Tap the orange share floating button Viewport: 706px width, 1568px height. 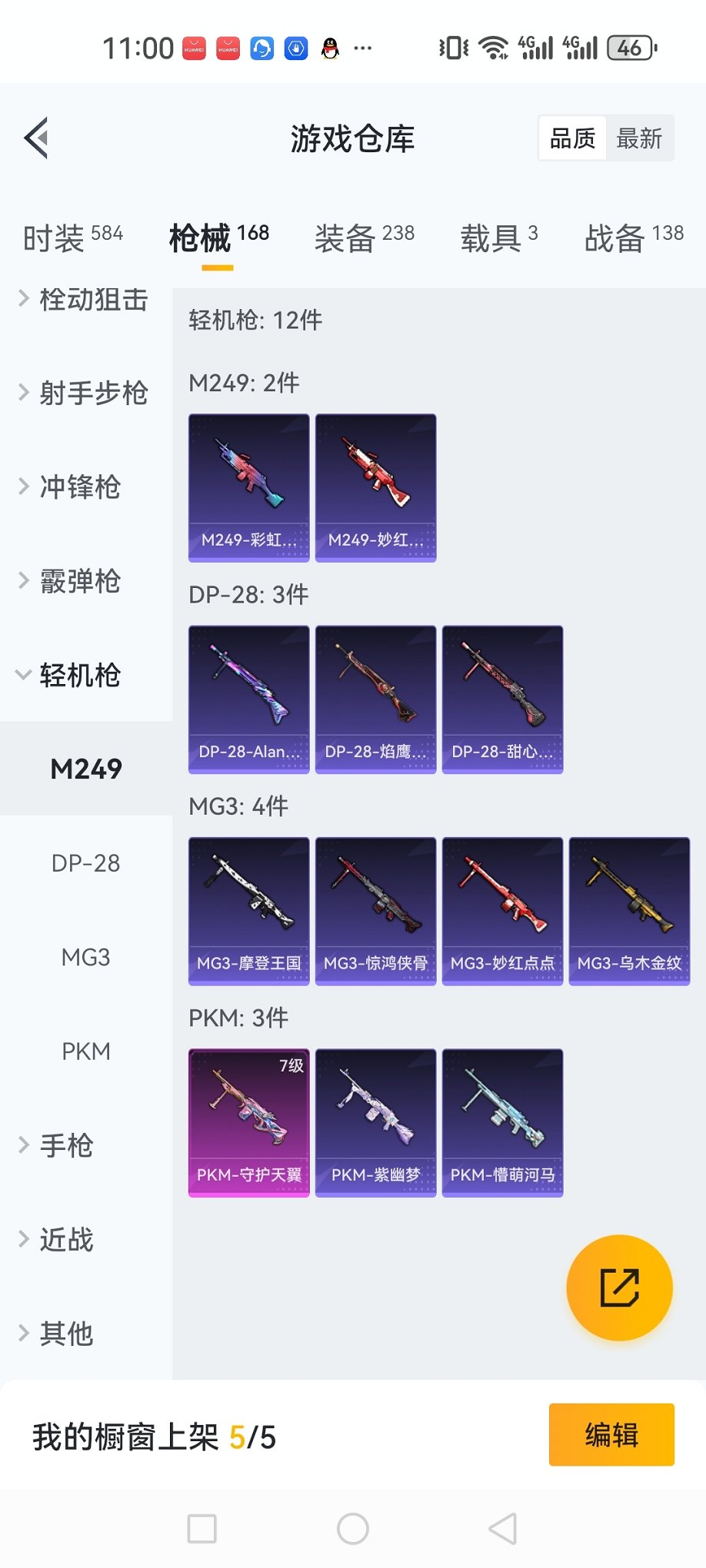point(619,1287)
